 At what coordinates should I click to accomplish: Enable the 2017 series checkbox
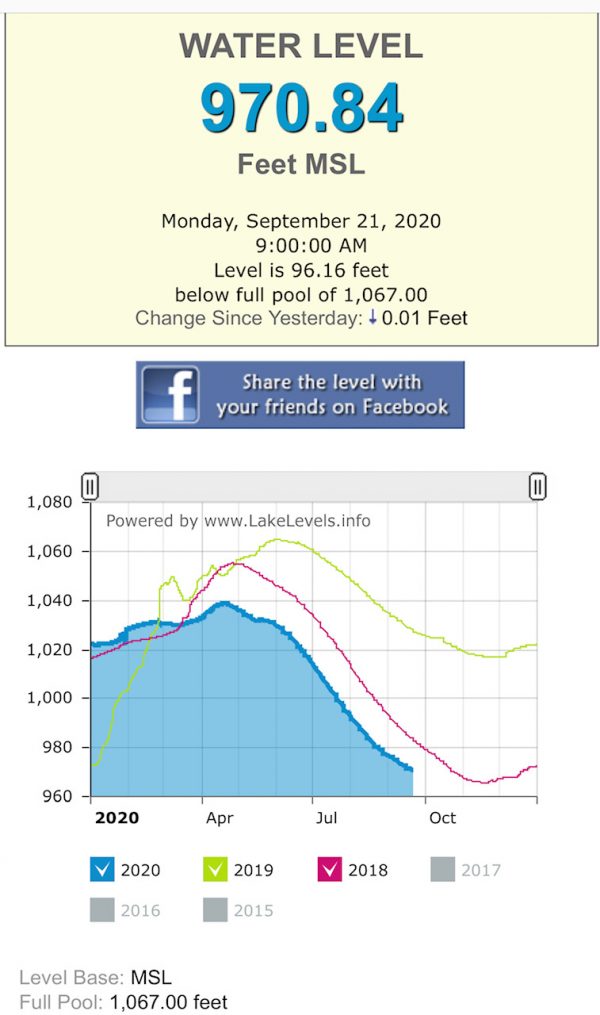click(x=443, y=870)
